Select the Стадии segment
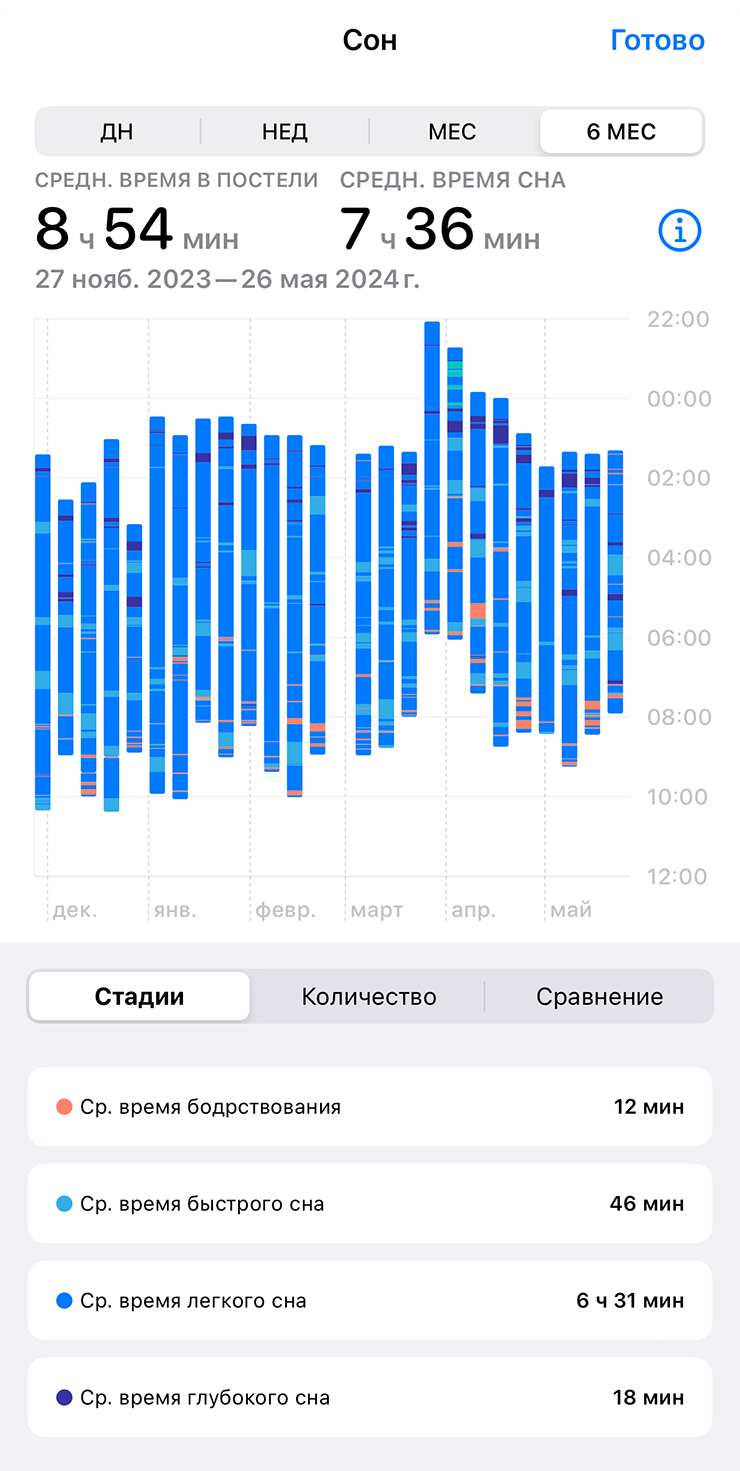This screenshot has width=740, height=1471. coord(139,997)
